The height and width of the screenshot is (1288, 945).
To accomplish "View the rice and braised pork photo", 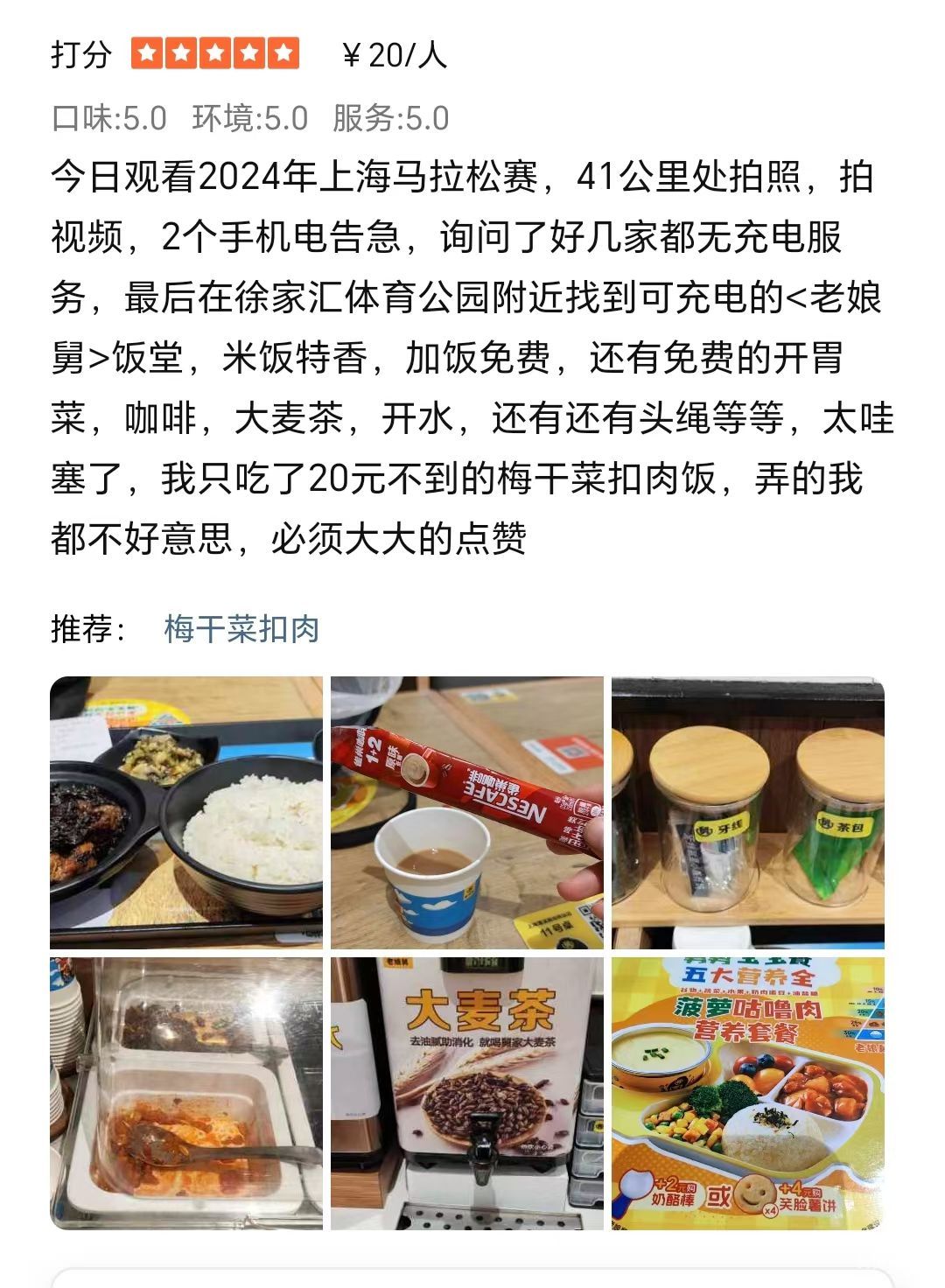I will (x=186, y=813).
